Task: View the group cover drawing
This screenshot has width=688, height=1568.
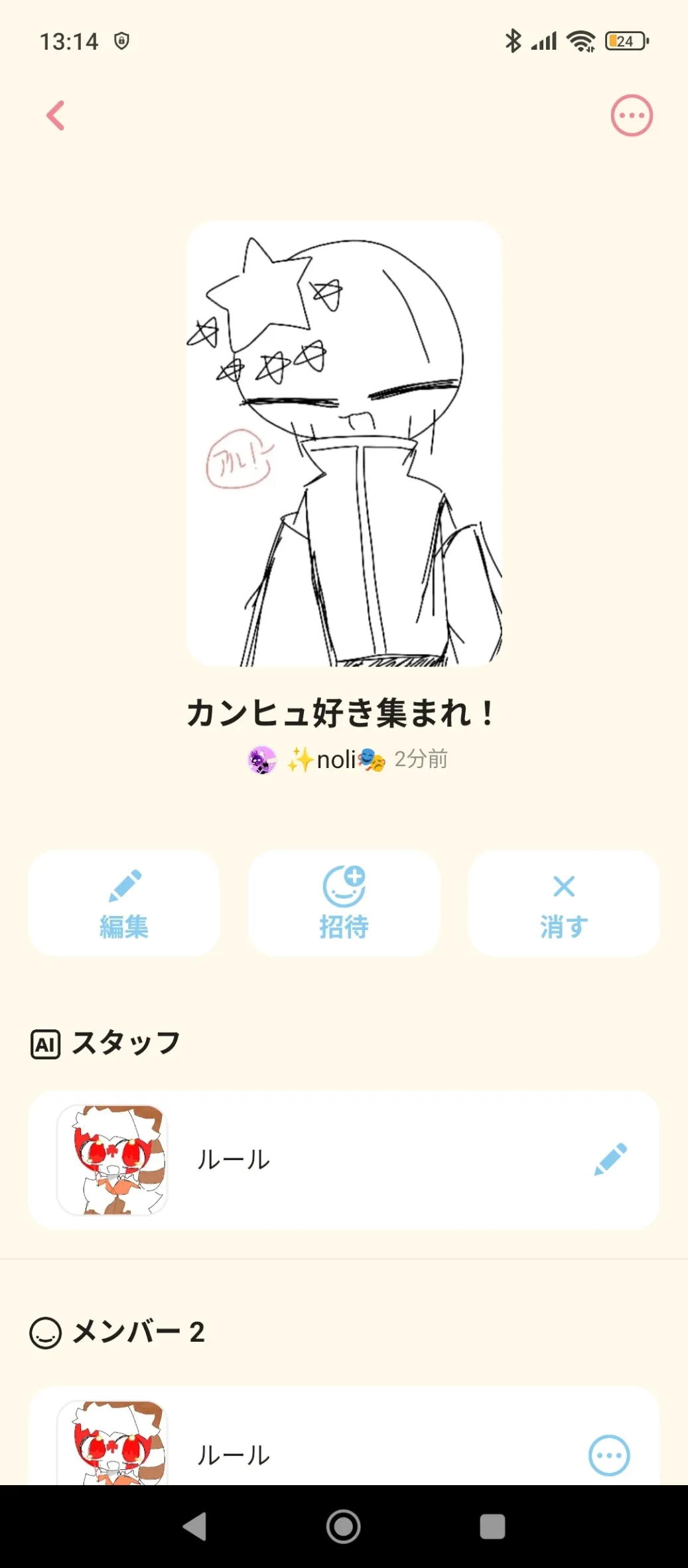Action: [x=344, y=443]
